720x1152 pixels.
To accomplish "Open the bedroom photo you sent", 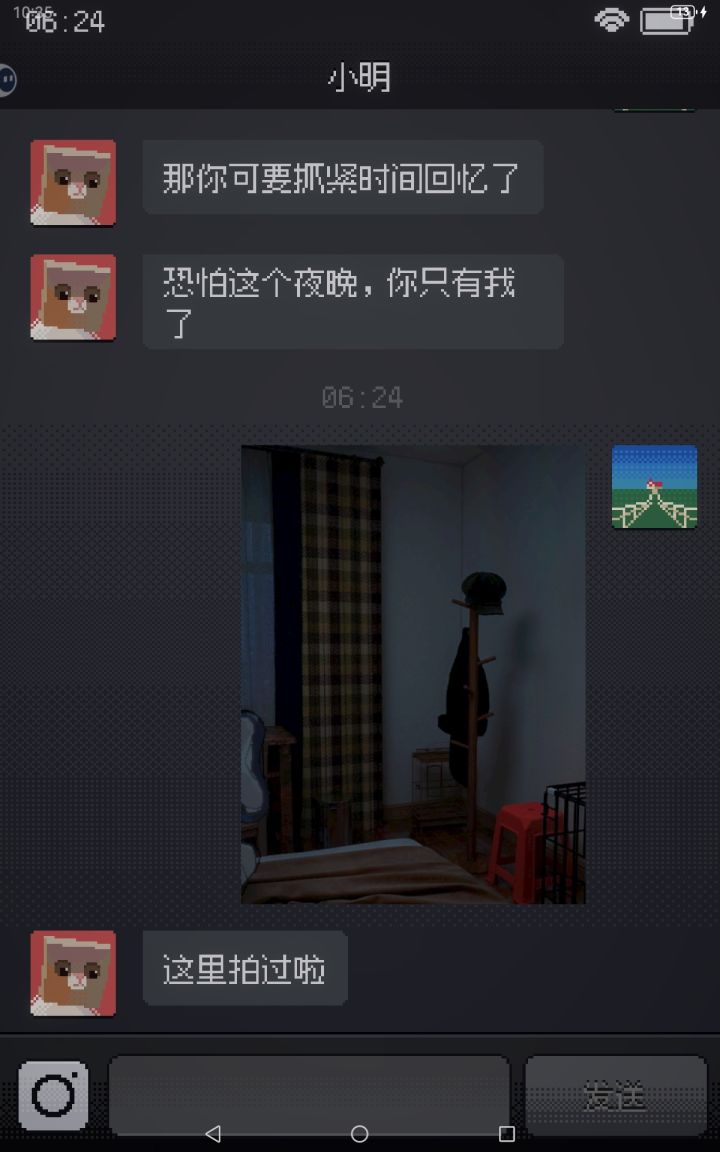I will pos(413,675).
